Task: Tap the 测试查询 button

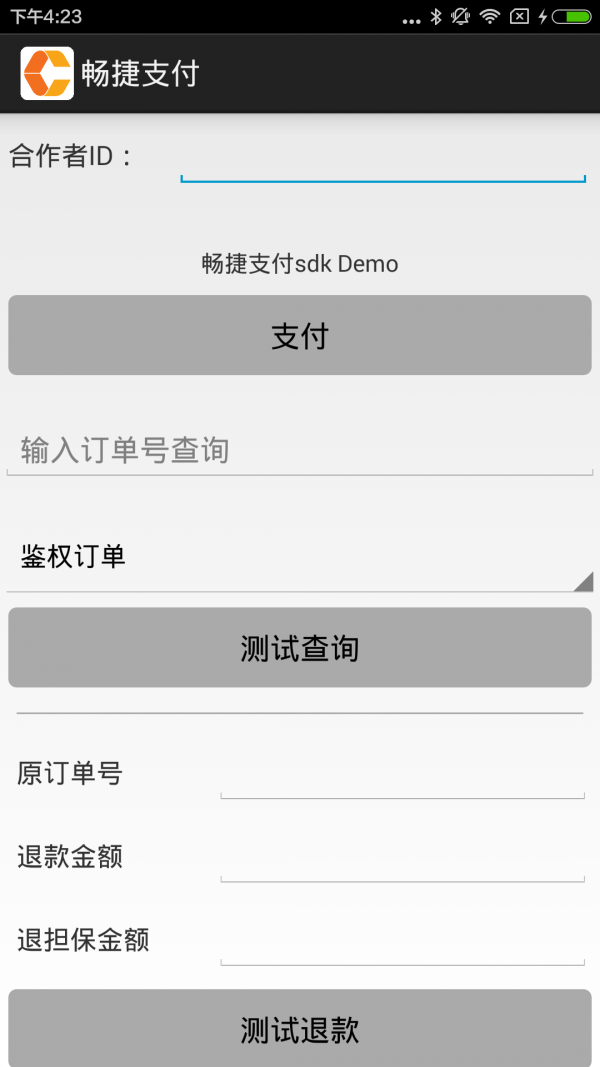Action: point(300,648)
